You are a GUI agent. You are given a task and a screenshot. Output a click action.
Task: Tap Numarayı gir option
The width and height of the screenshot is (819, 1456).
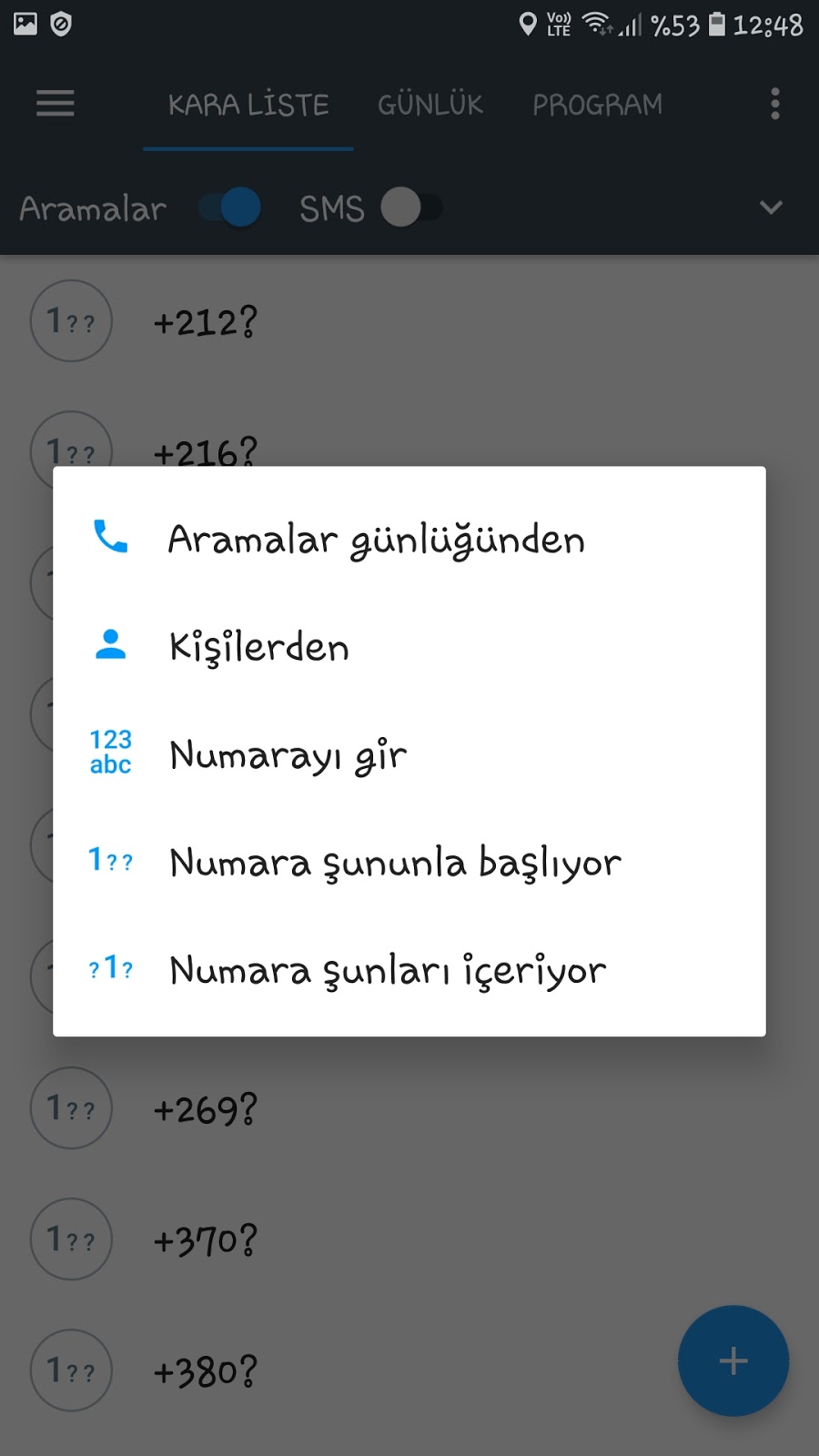tap(288, 754)
